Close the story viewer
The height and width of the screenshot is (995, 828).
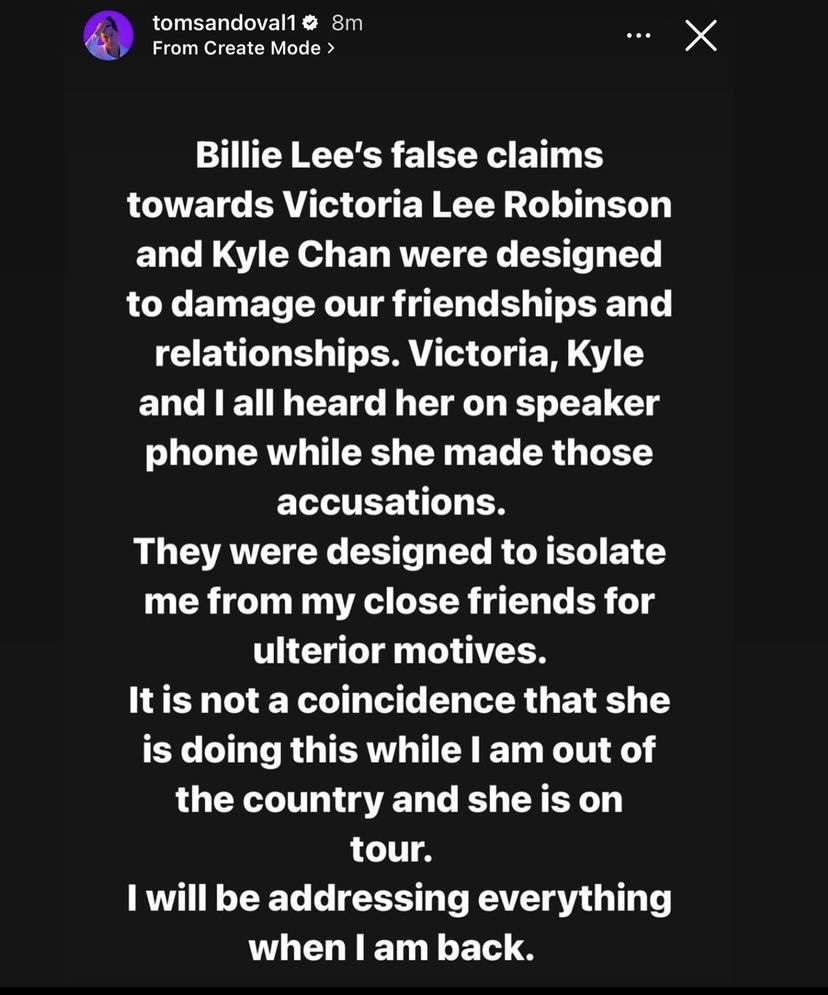(701, 35)
